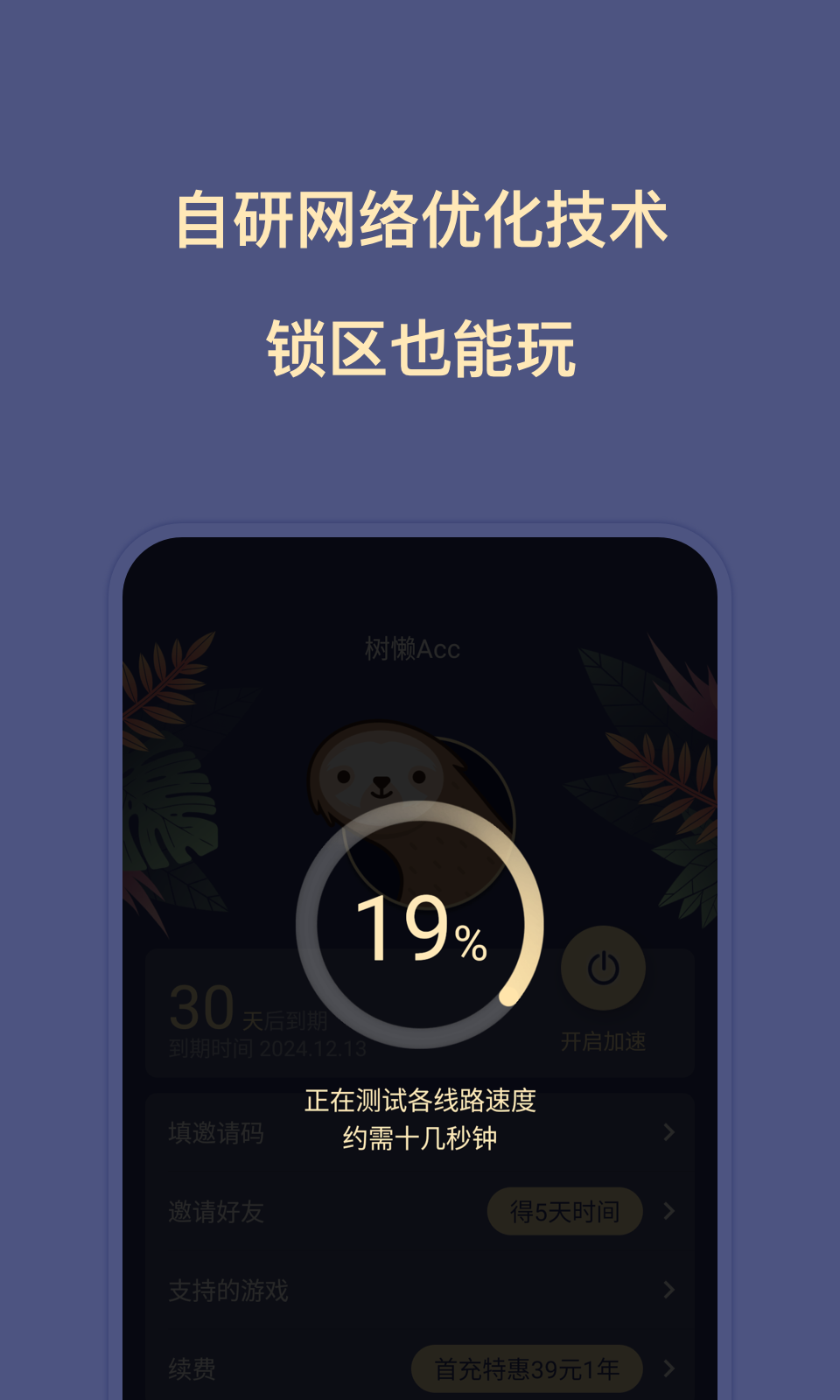Tap the 得5天时间 reward badge
Viewport: 840px width, 1400px height.
[x=564, y=1212]
